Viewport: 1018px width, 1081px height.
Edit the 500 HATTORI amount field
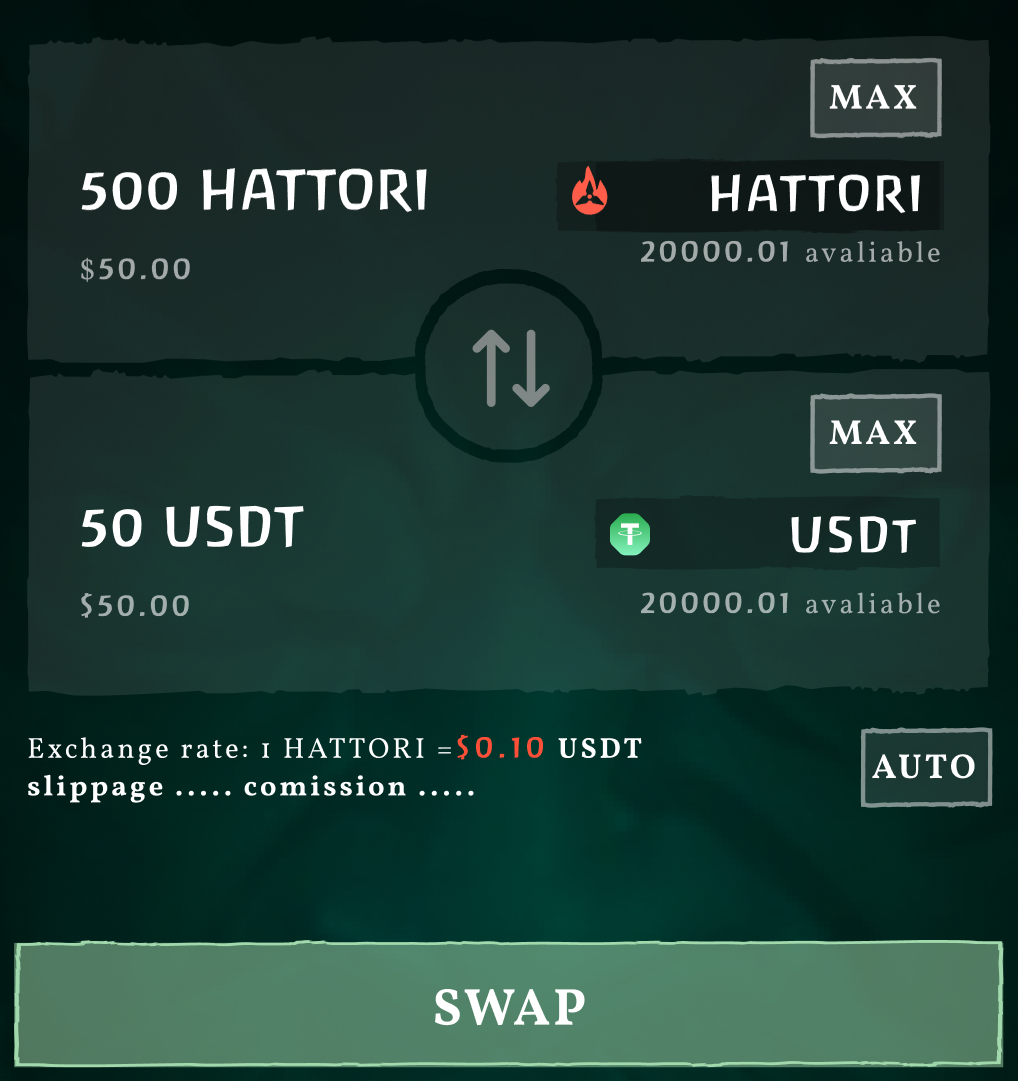tap(254, 190)
